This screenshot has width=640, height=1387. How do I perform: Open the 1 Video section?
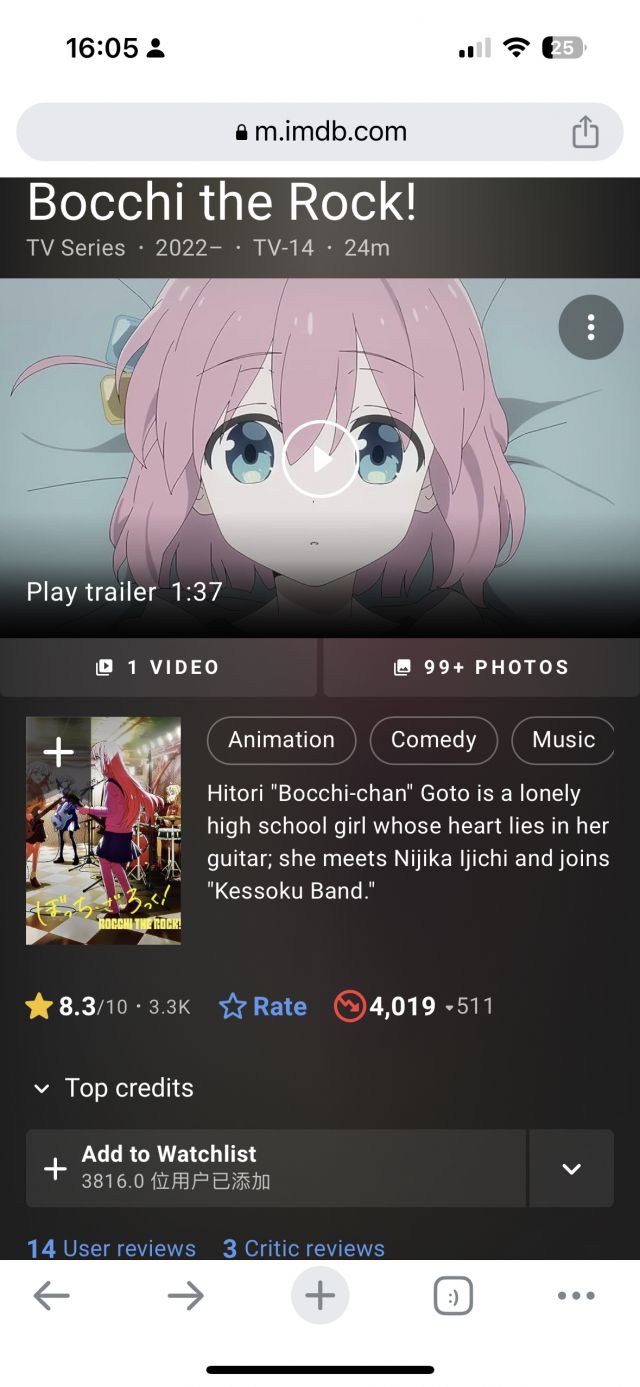(x=158, y=667)
